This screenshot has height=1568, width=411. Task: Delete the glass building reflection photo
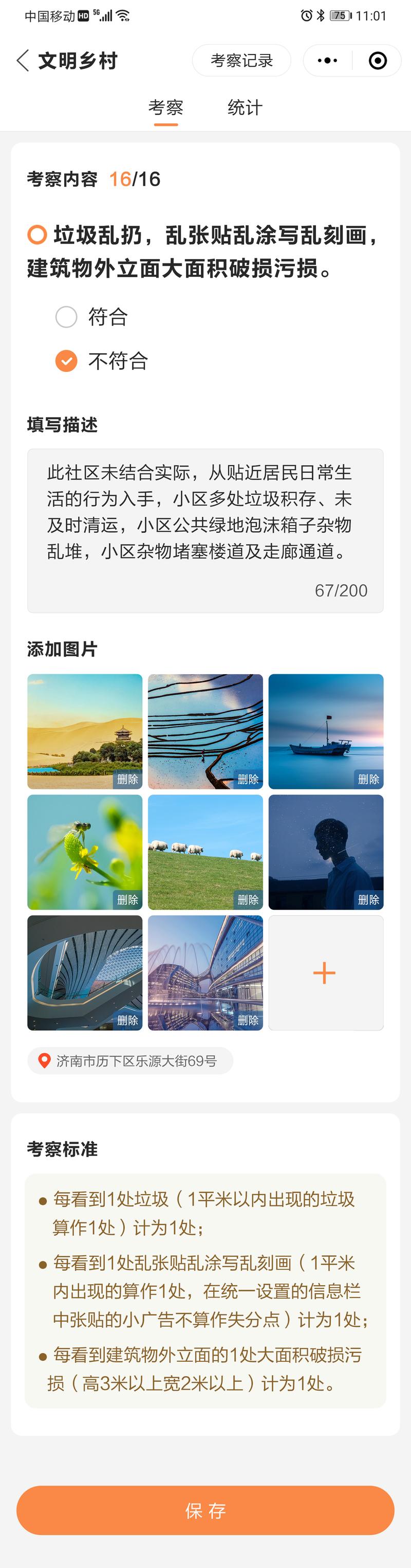click(x=248, y=1020)
